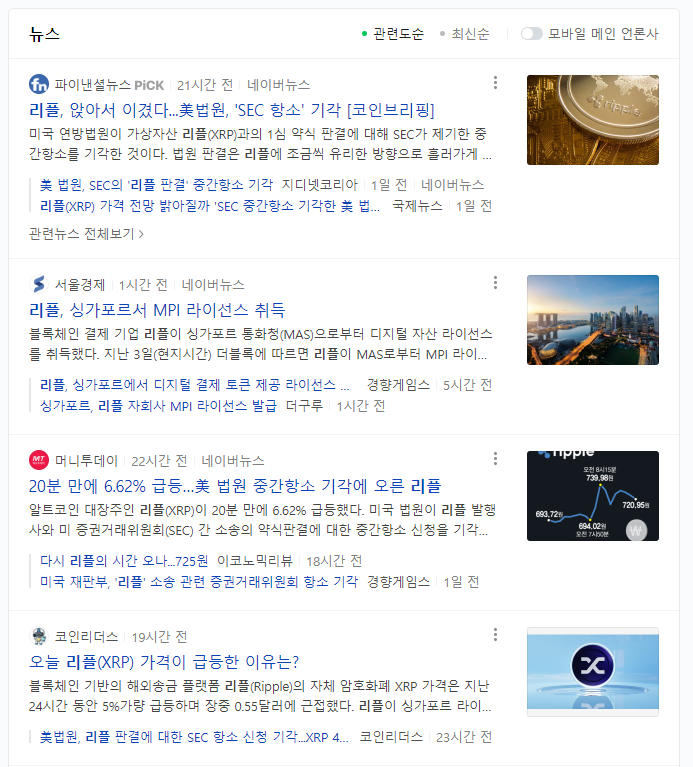The height and width of the screenshot is (767, 693).
Task: Open the 20분 만에 6.62% 급등 headline
Action: 235,486
